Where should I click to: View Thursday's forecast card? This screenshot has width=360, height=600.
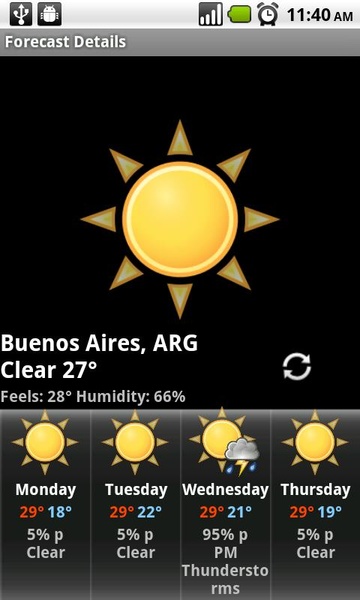click(x=316, y=504)
